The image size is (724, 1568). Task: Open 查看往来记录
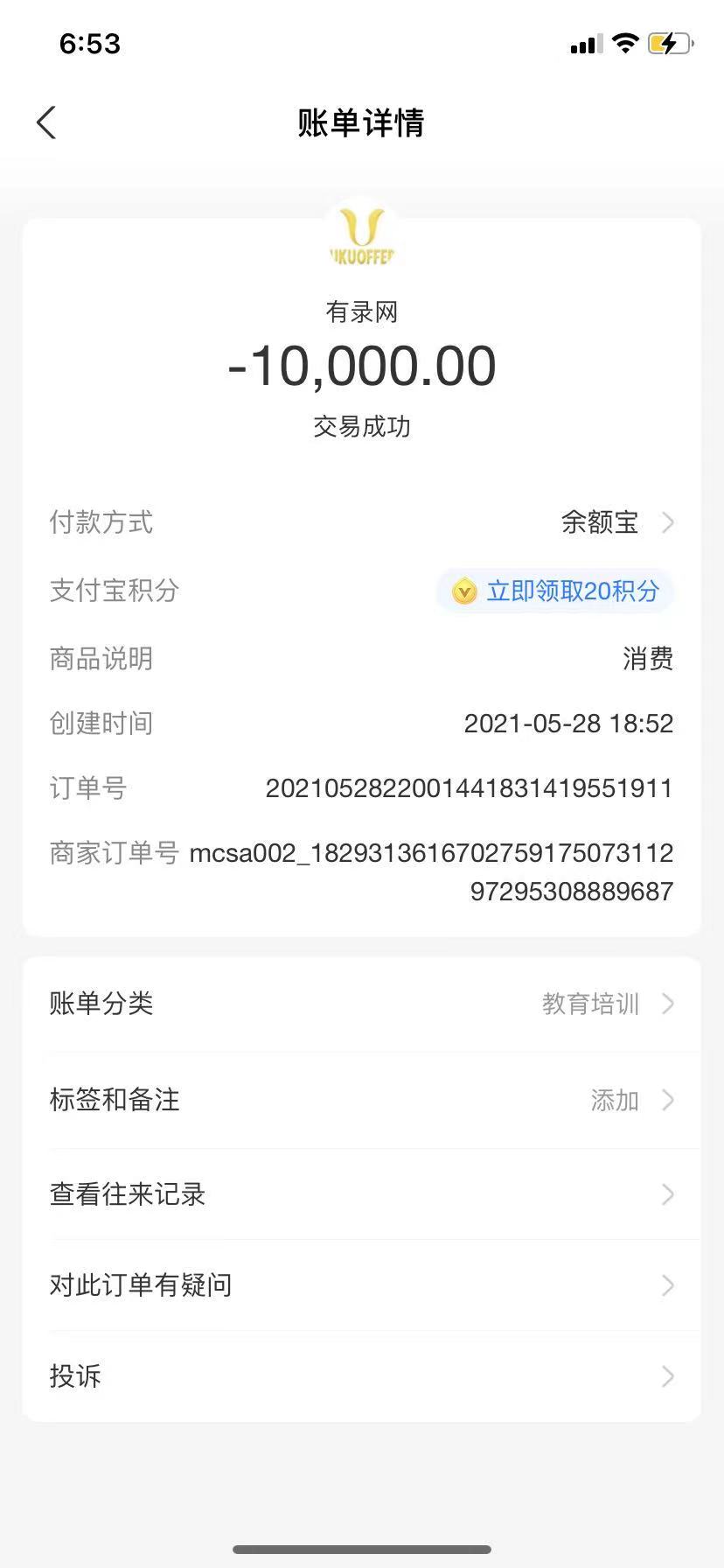click(362, 1194)
